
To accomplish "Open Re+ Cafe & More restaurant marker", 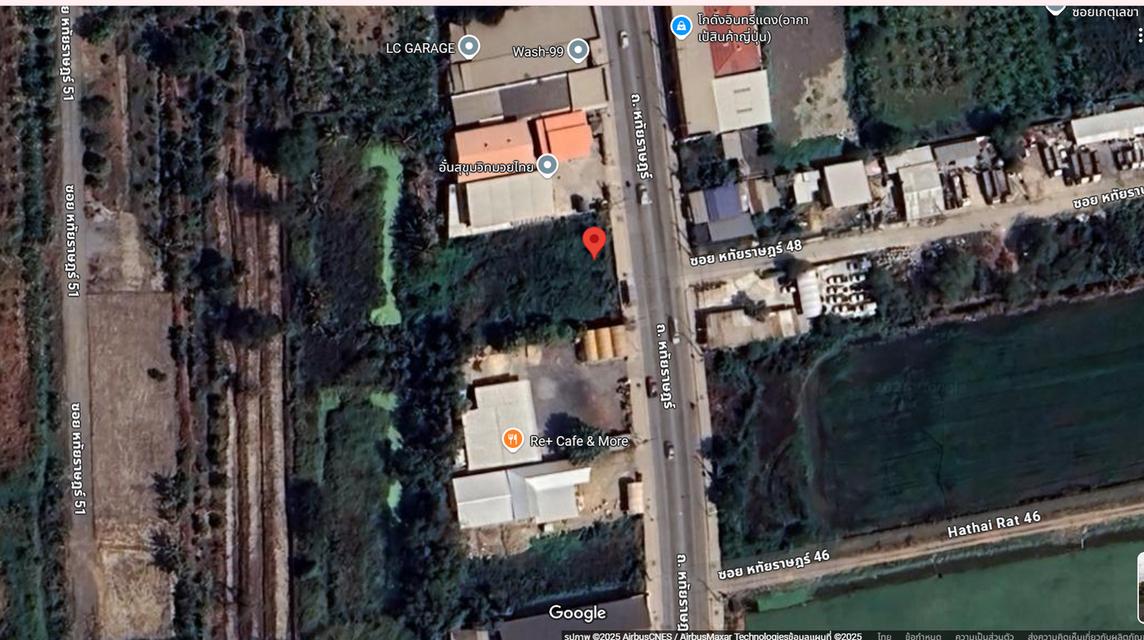I will pyautogui.click(x=512, y=440).
